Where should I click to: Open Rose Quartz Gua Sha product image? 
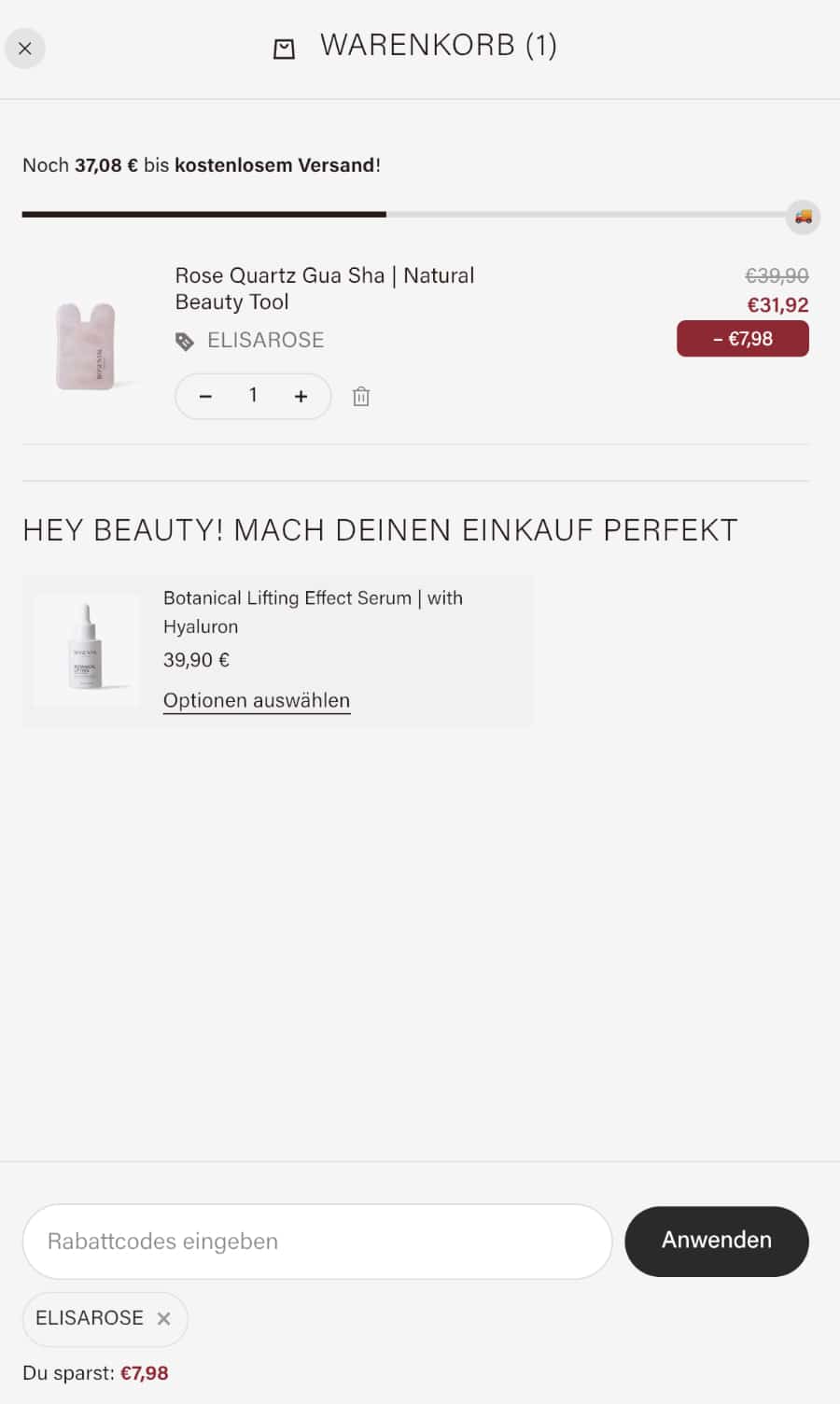click(x=86, y=345)
